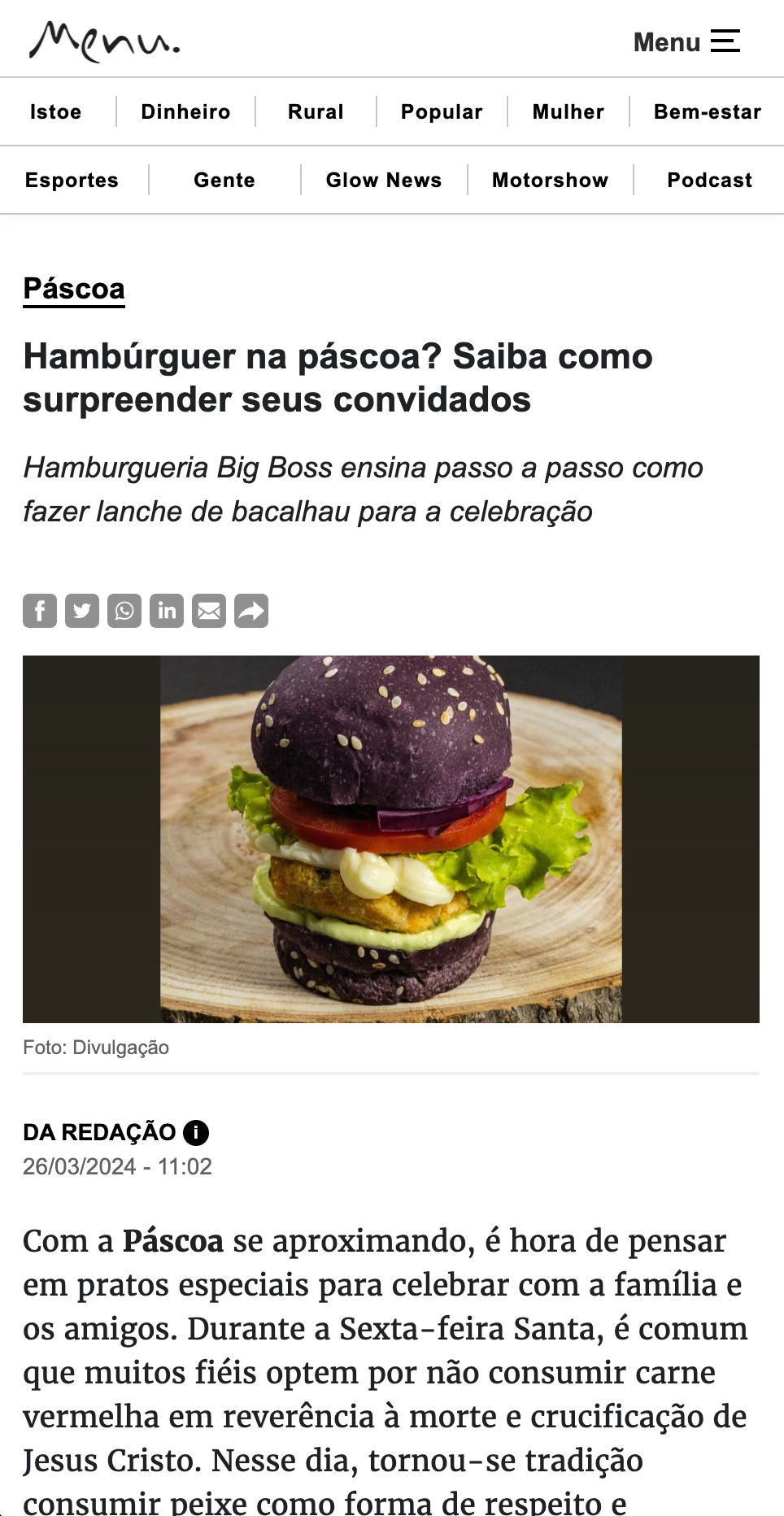Share the article on Facebook
This screenshot has height=1516, width=784.
click(x=40, y=611)
